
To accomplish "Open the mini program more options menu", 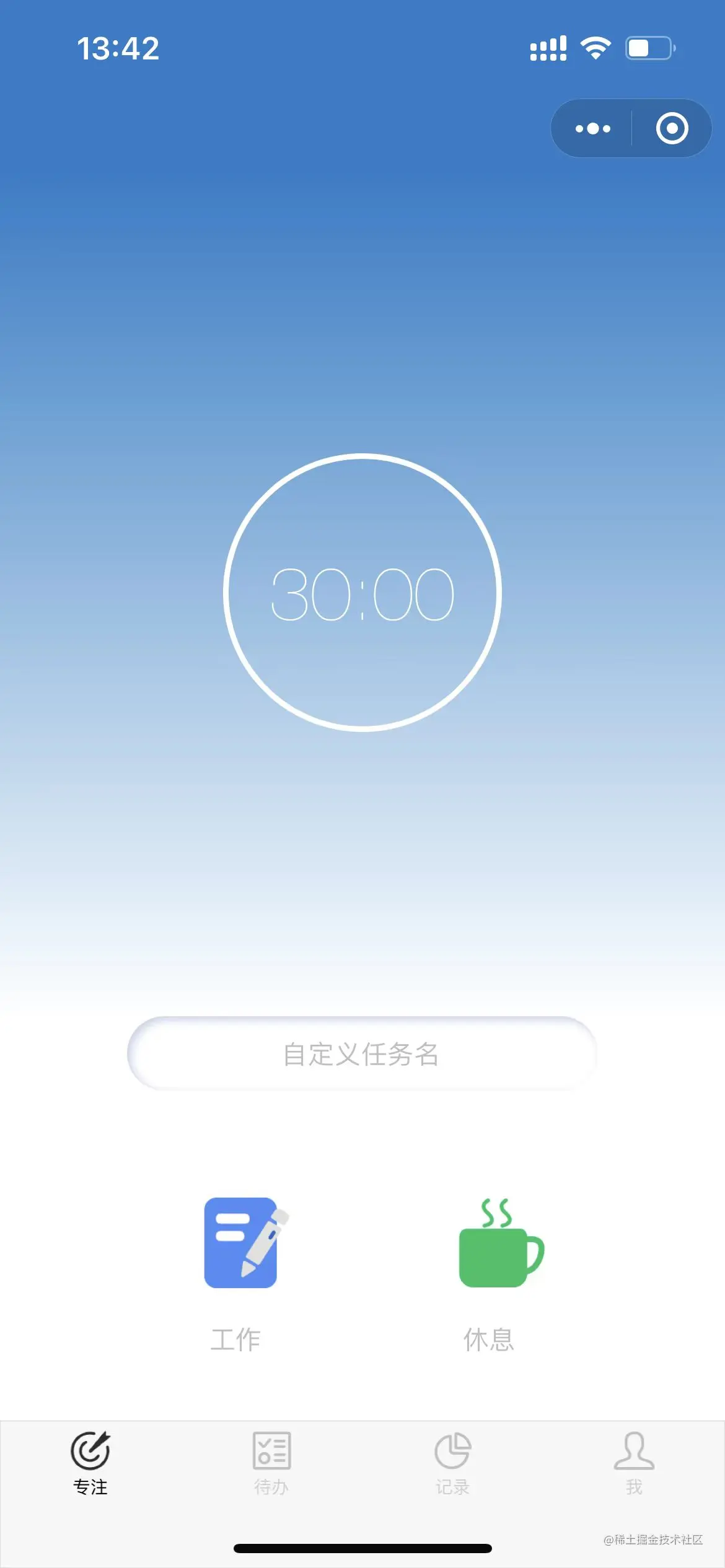I will [x=592, y=129].
